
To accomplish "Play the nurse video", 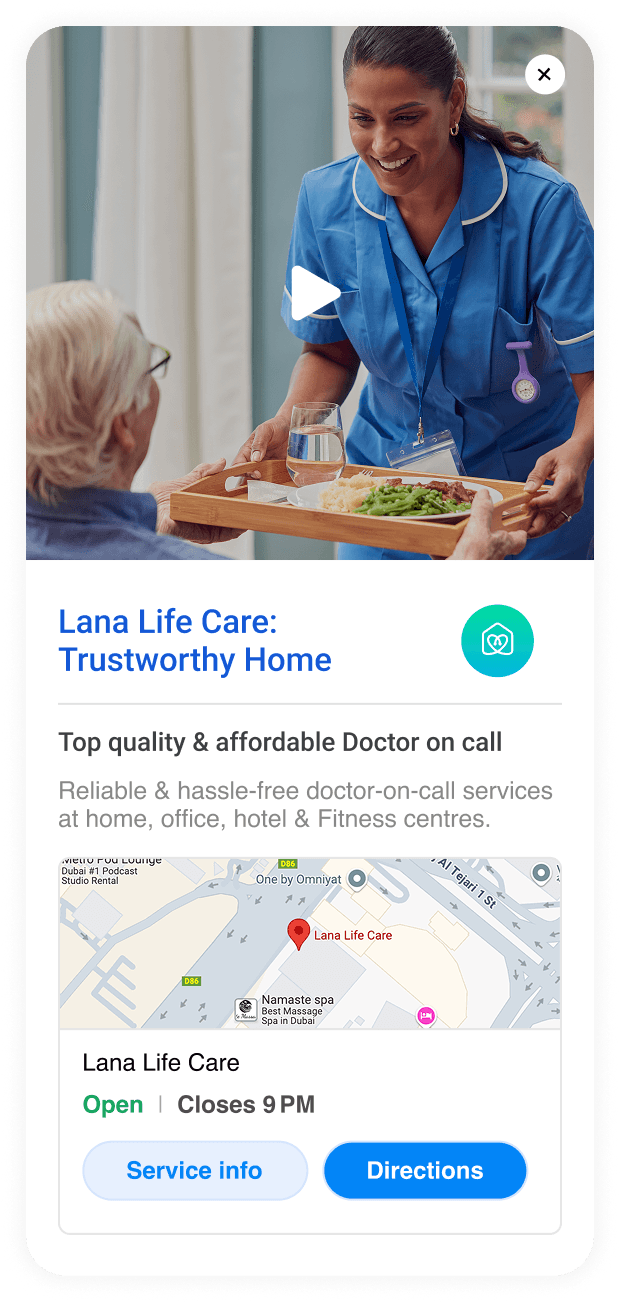I will (x=315, y=293).
